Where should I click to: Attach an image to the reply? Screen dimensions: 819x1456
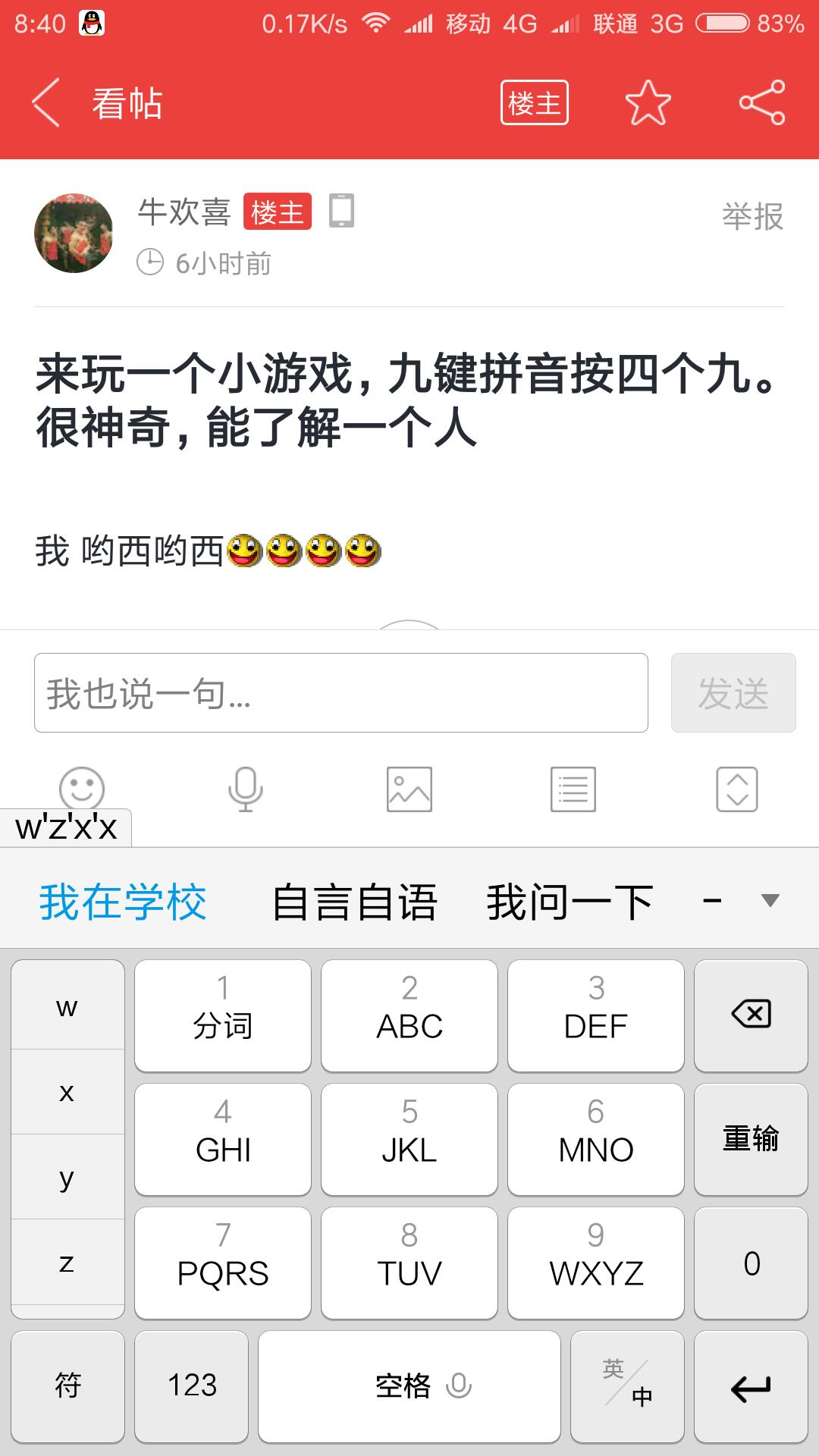click(x=409, y=789)
